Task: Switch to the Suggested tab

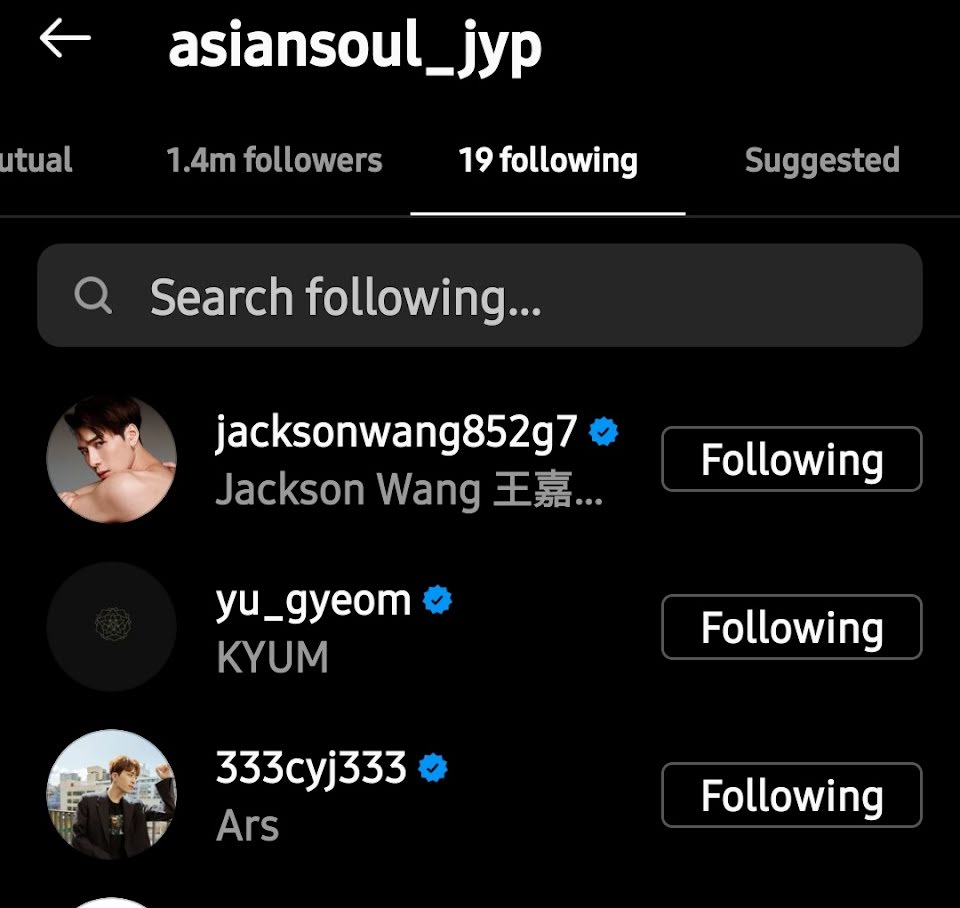Action: [x=822, y=161]
